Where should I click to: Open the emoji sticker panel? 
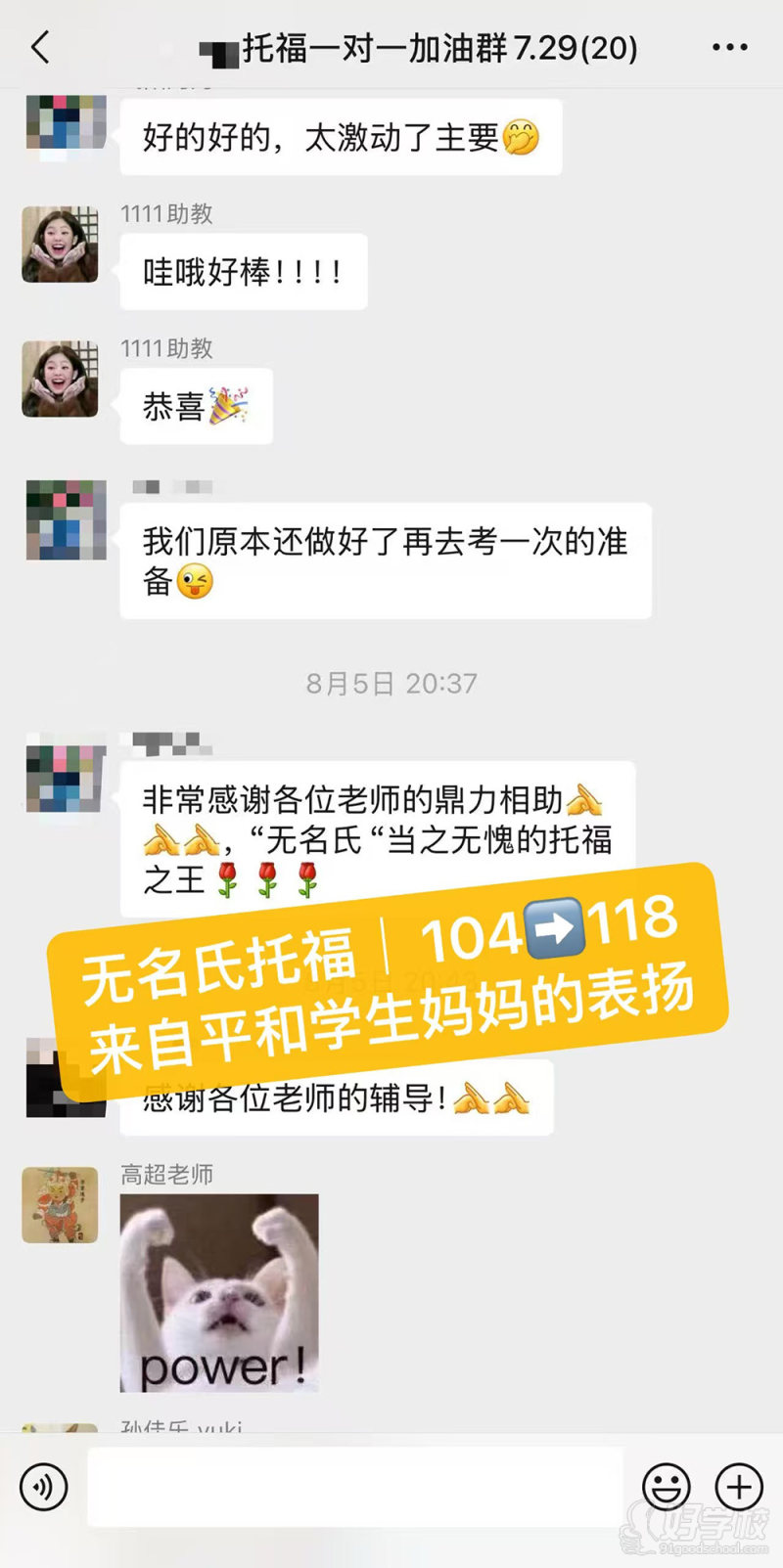pyautogui.click(x=666, y=1487)
